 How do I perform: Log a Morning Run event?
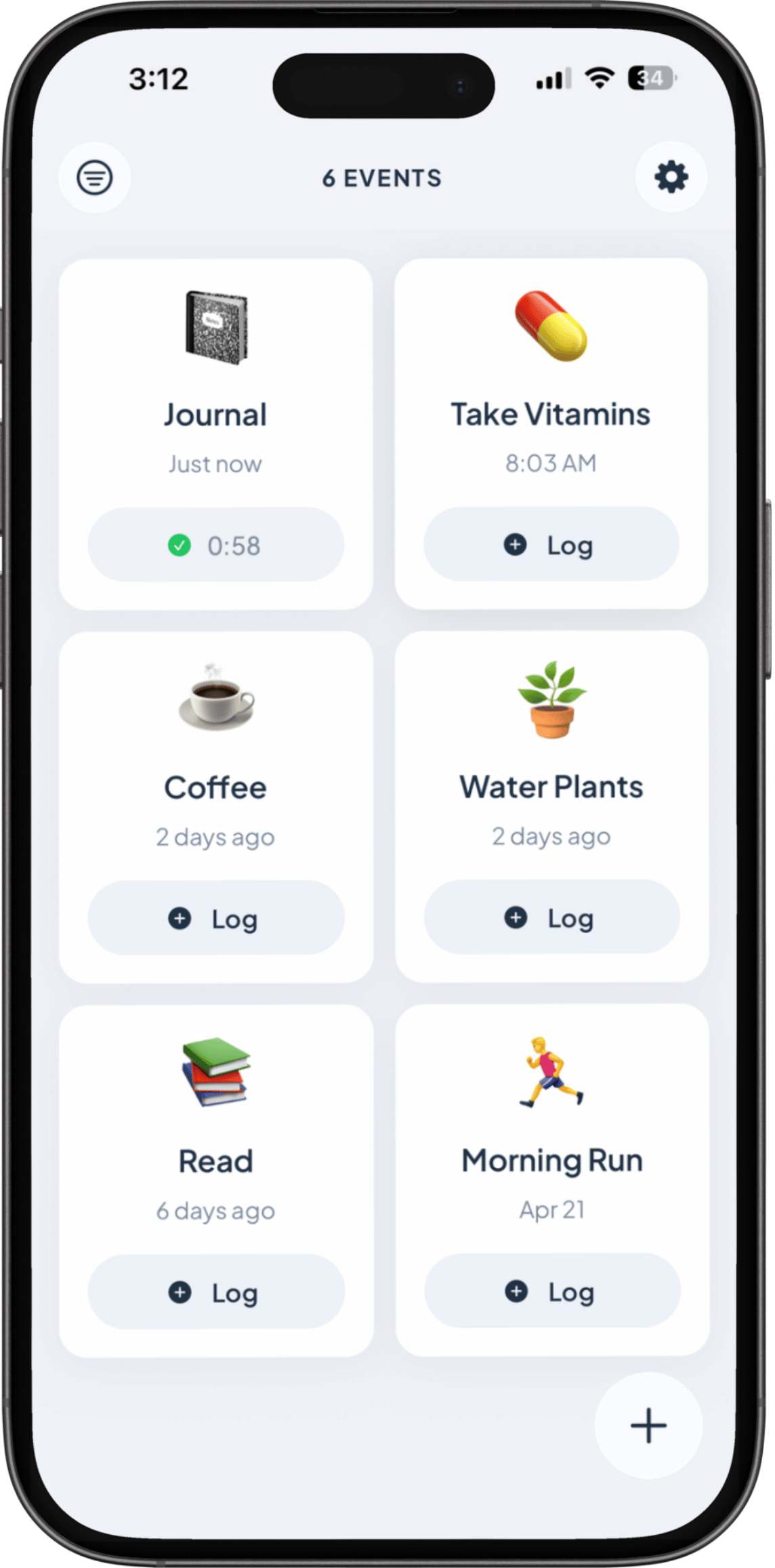[552, 1291]
